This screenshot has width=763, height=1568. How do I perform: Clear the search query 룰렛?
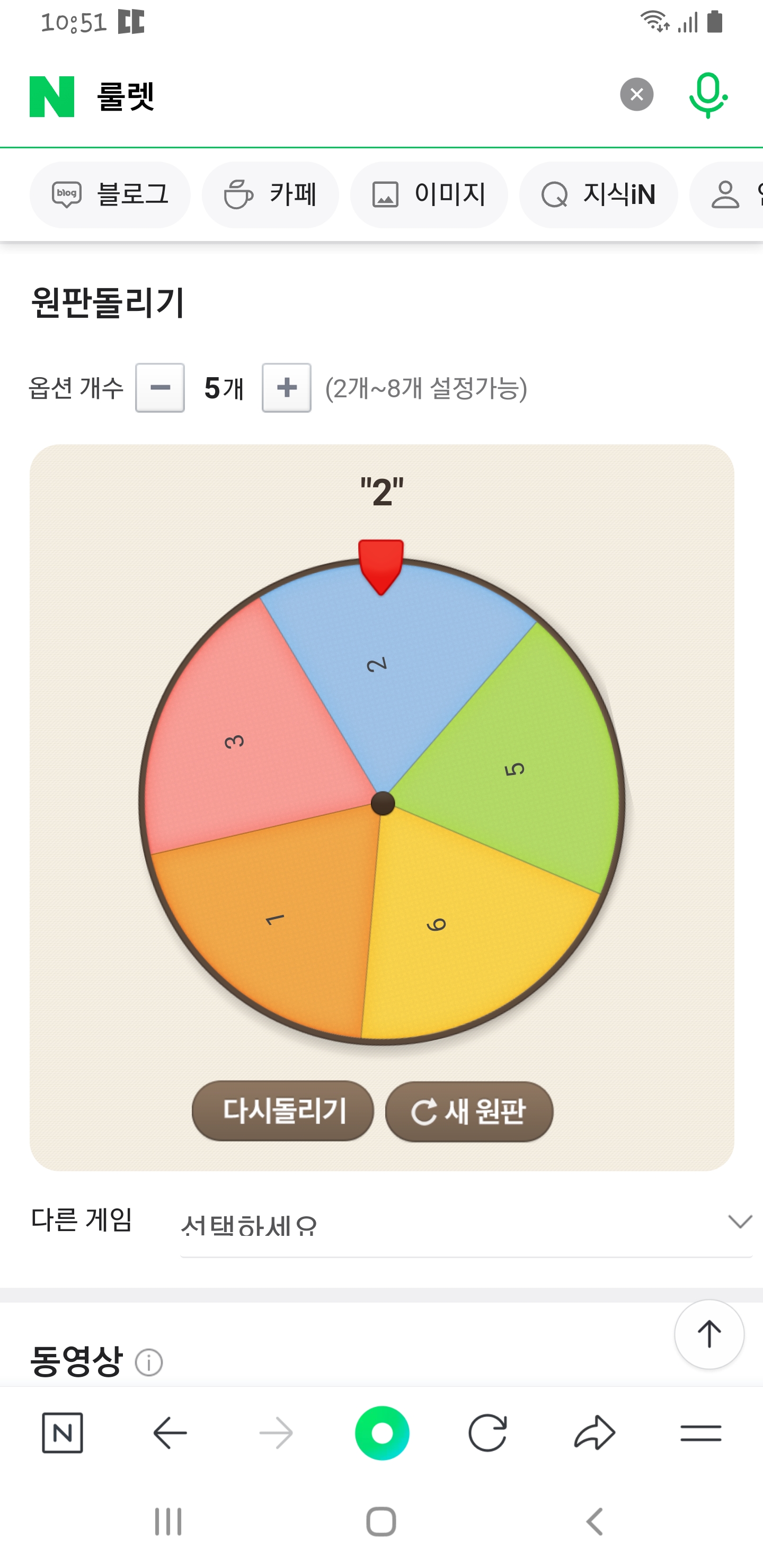pyautogui.click(x=636, y=94)
